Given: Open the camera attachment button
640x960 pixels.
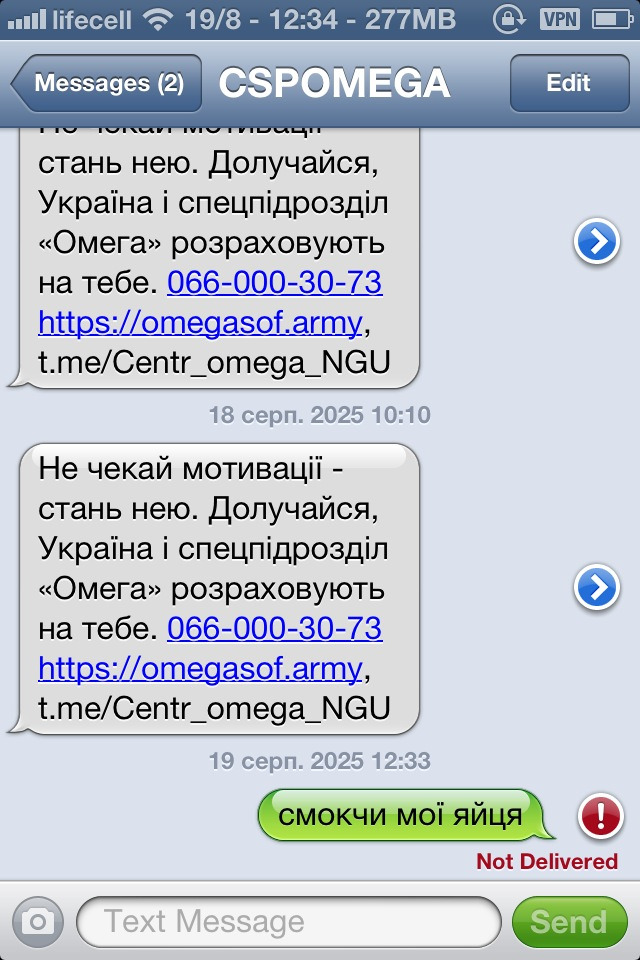Looking at the screenshot, I should tap(38, 921).
